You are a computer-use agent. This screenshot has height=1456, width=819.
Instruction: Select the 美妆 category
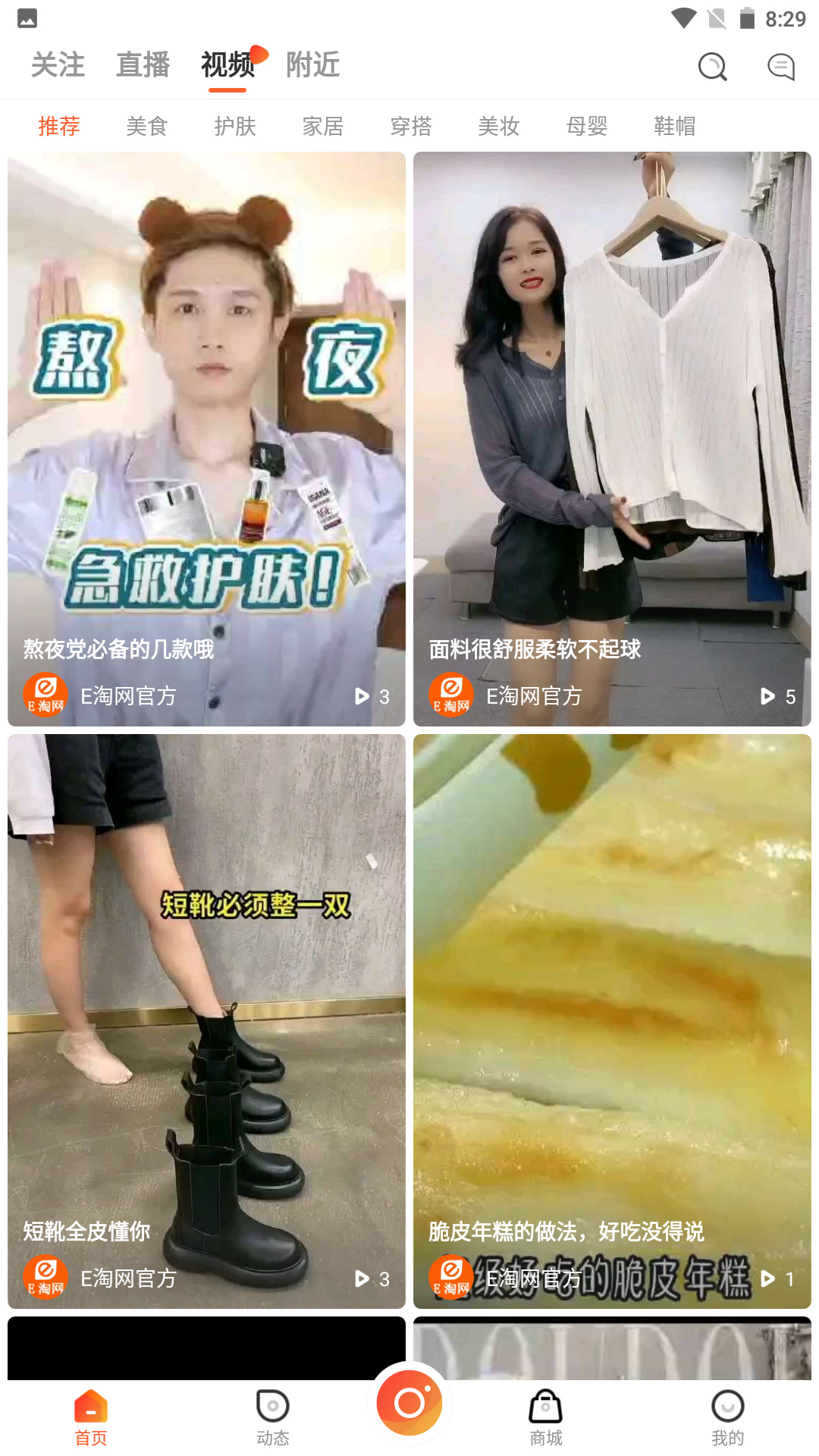point(498,126)
